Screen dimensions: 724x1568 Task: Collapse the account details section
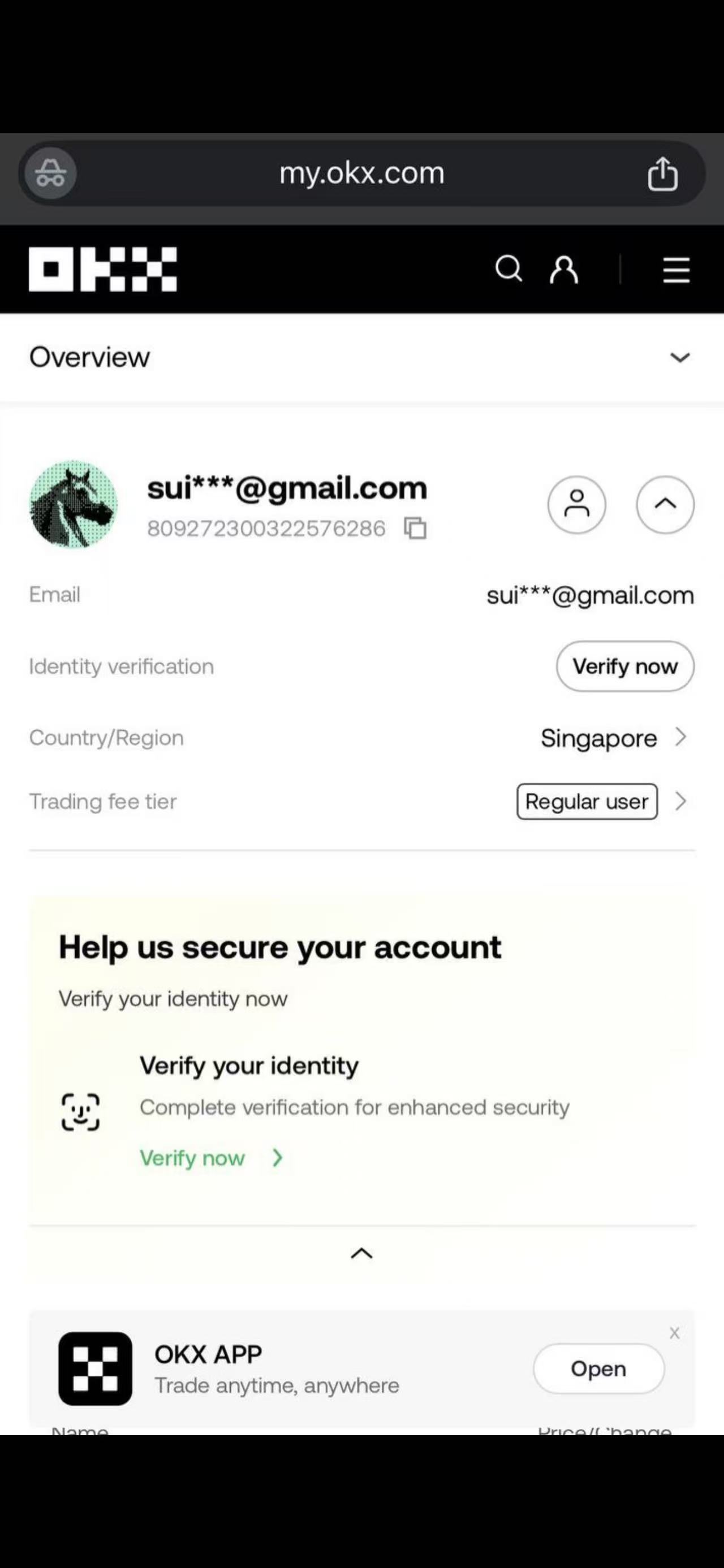coord(665,504)
